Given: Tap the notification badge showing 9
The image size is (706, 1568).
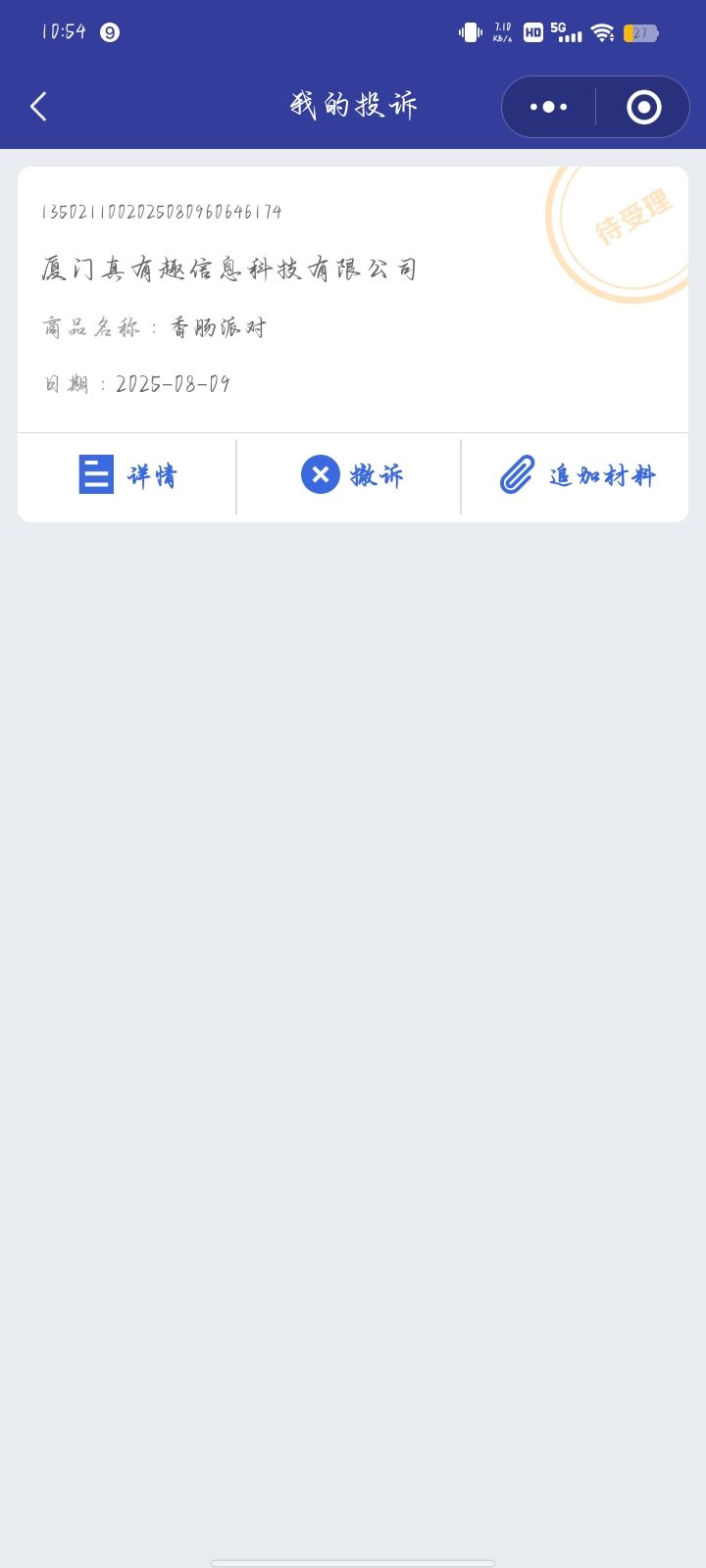Looking at the screenshot, I should click(108, 31).
